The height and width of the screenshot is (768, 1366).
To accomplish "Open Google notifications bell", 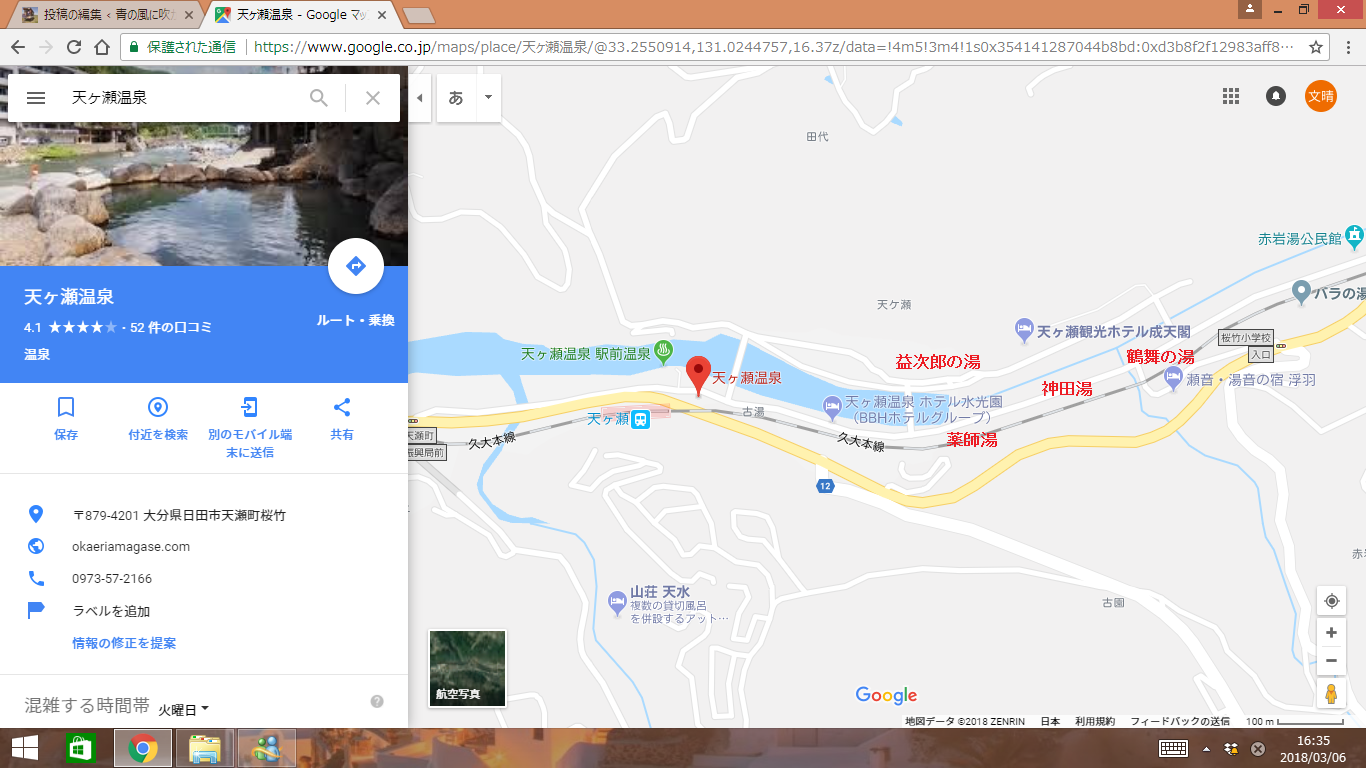I will coord(1276,96).
